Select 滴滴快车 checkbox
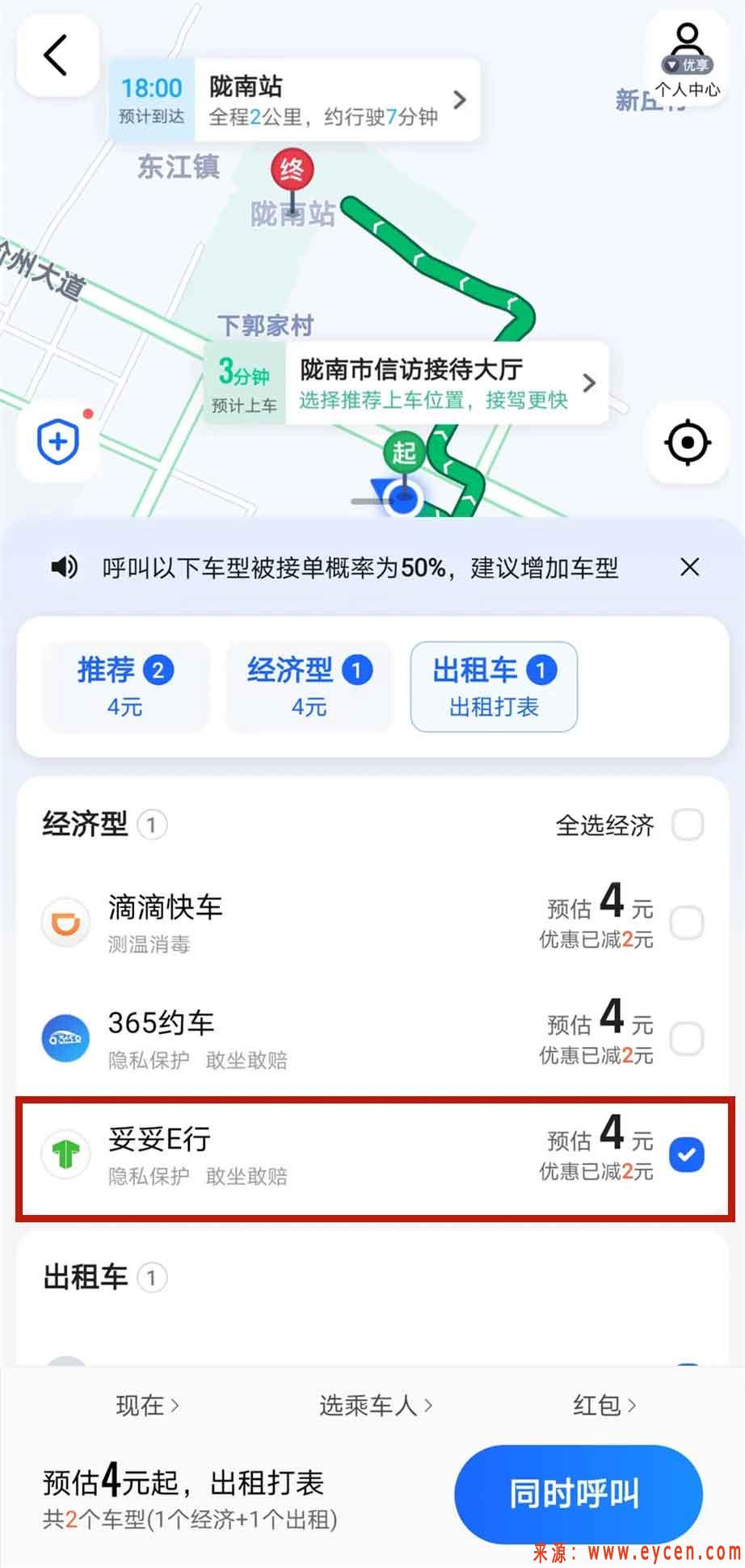745x1568 pixels. click(x=687, y=923)
